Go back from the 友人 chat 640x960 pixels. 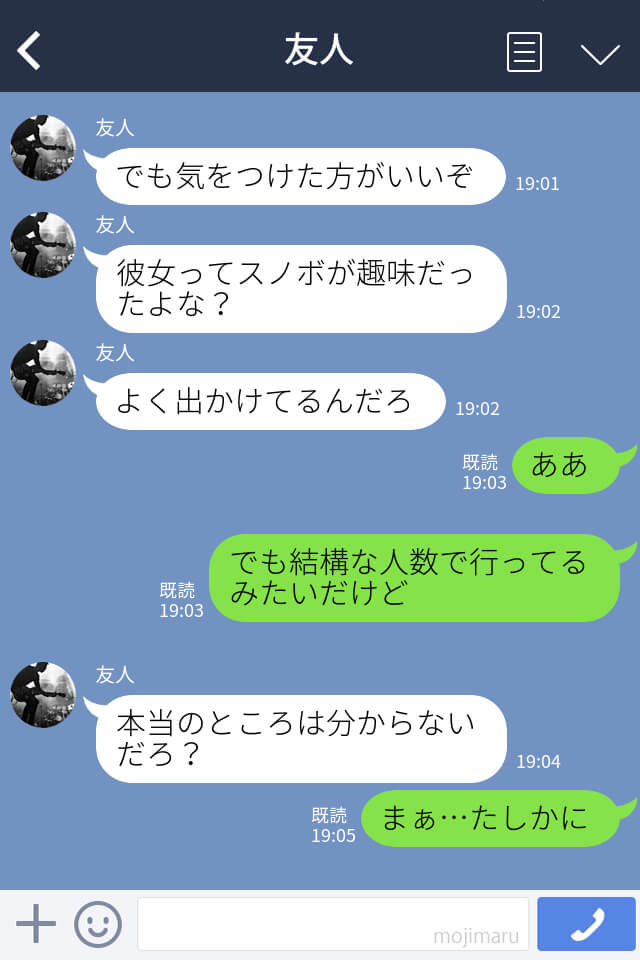pos(30,51)
